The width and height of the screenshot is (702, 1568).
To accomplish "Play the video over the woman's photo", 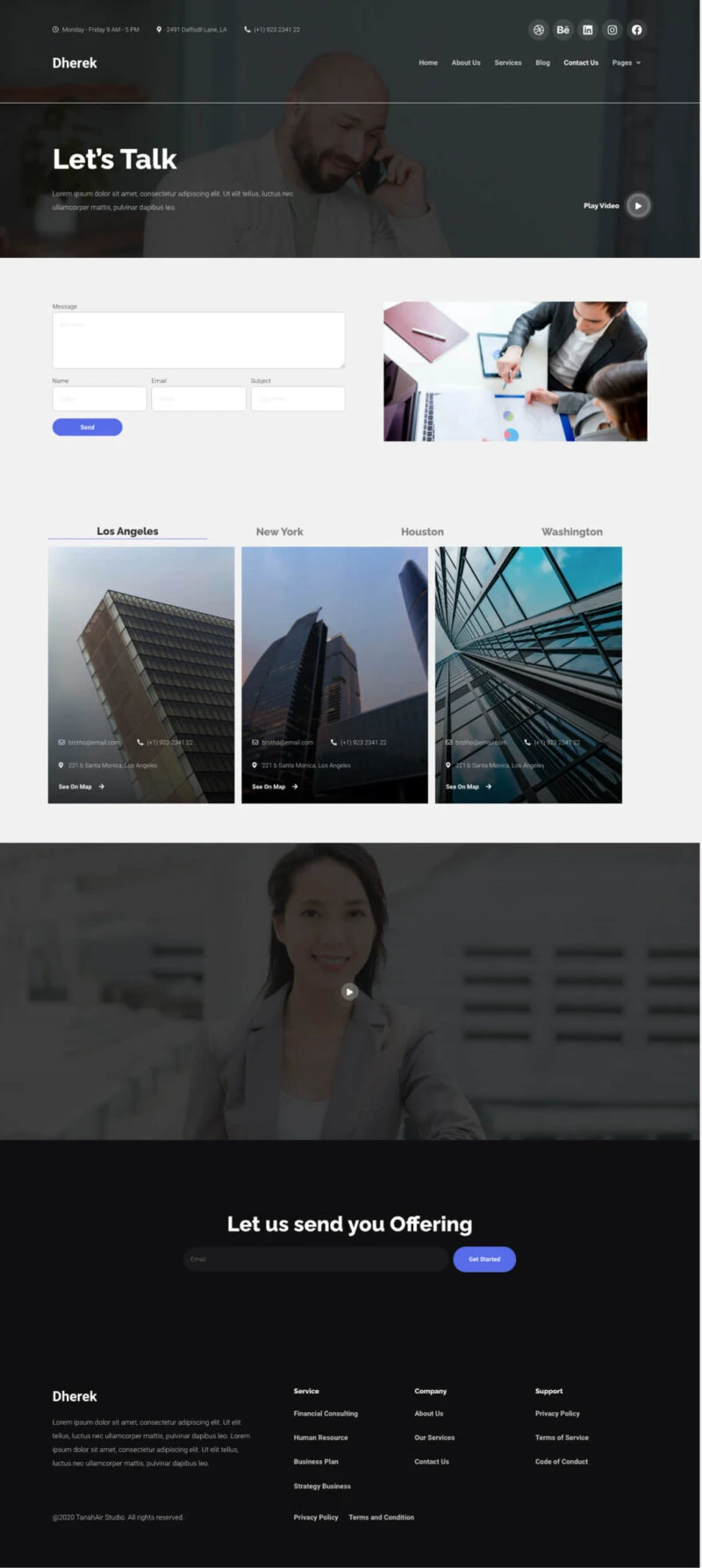I will [349, 992].
